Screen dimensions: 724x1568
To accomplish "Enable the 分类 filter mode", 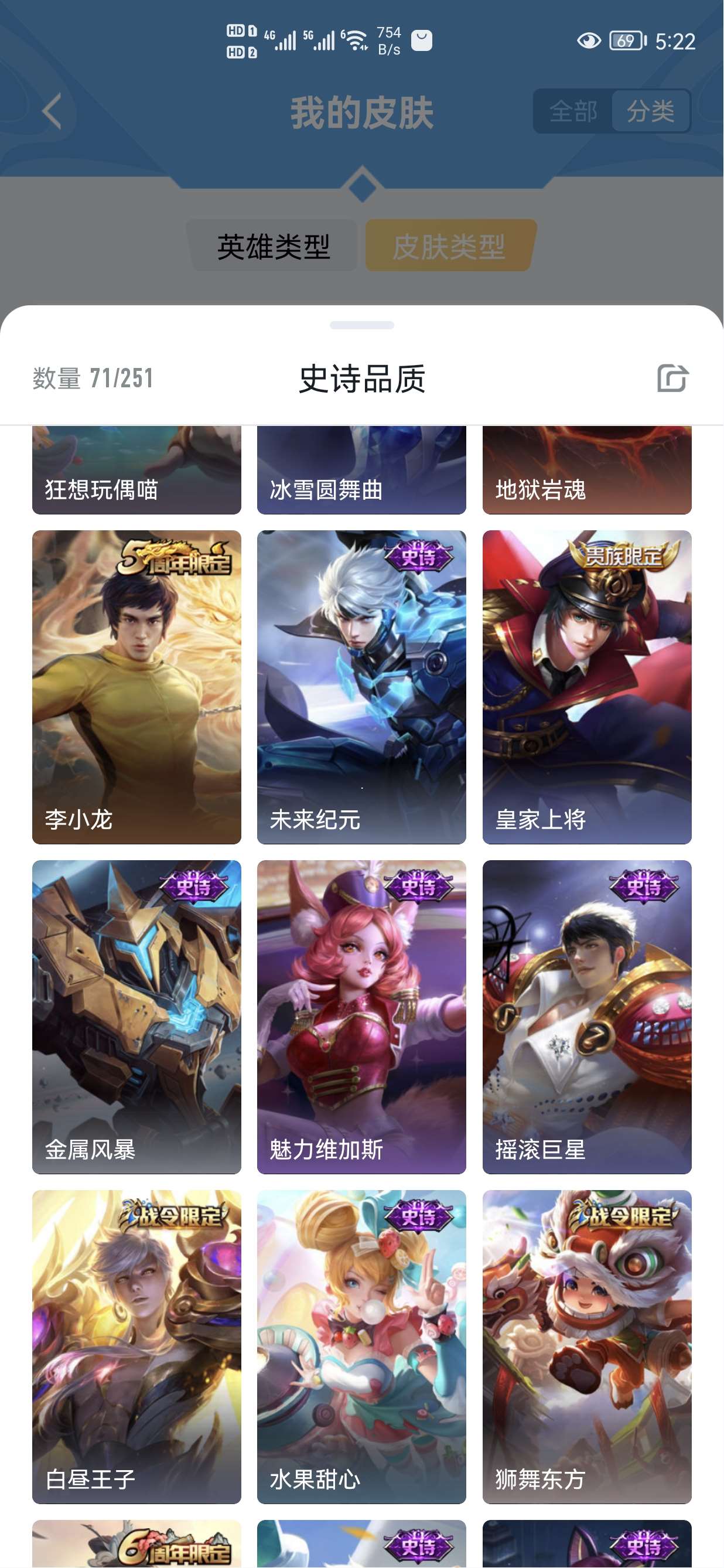I will pos(652,111).
